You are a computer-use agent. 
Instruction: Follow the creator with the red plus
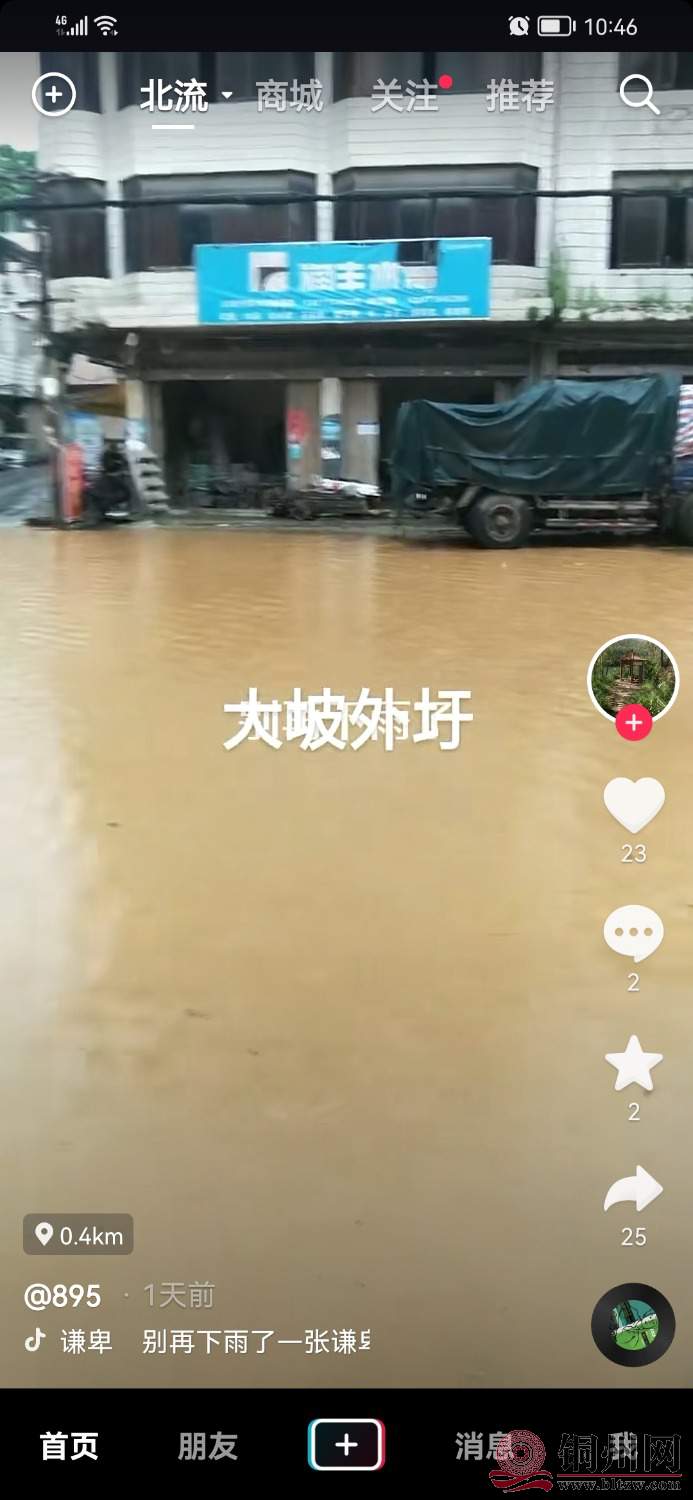[x=633, y=722]
